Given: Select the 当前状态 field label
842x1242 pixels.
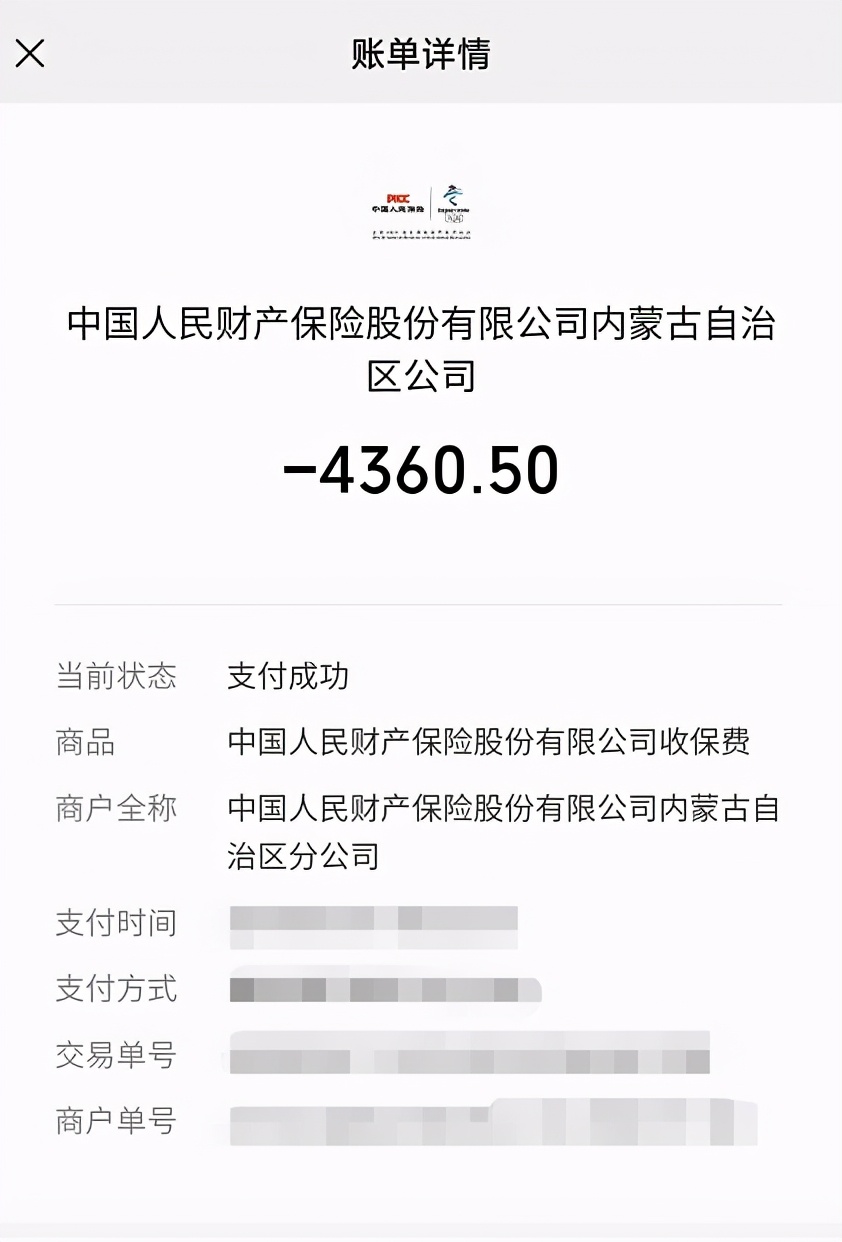Looking at the screenshot, I should coord(117,677).
